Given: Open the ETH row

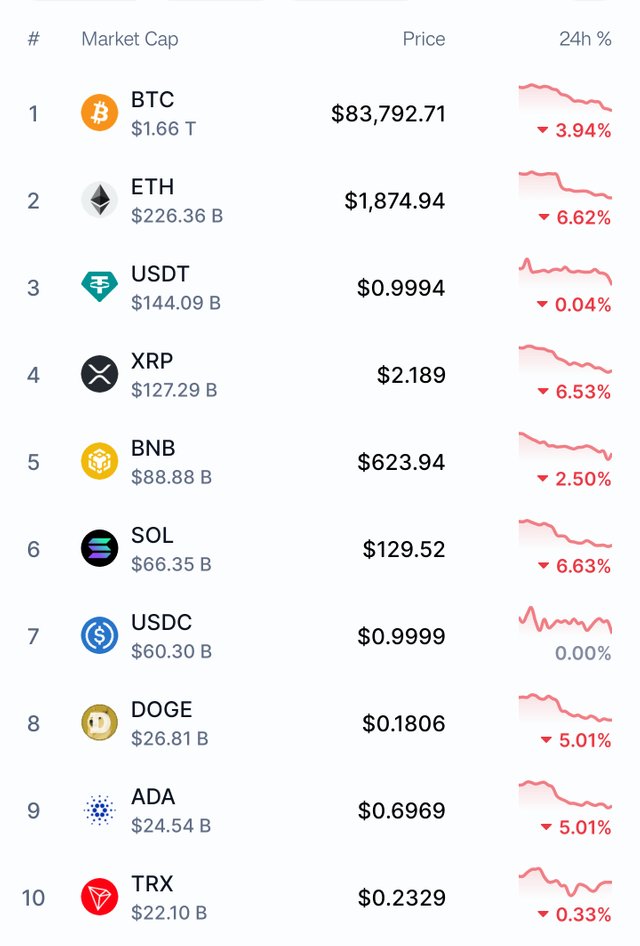Looking at the screenshot, I should click(x=152, y=187).
